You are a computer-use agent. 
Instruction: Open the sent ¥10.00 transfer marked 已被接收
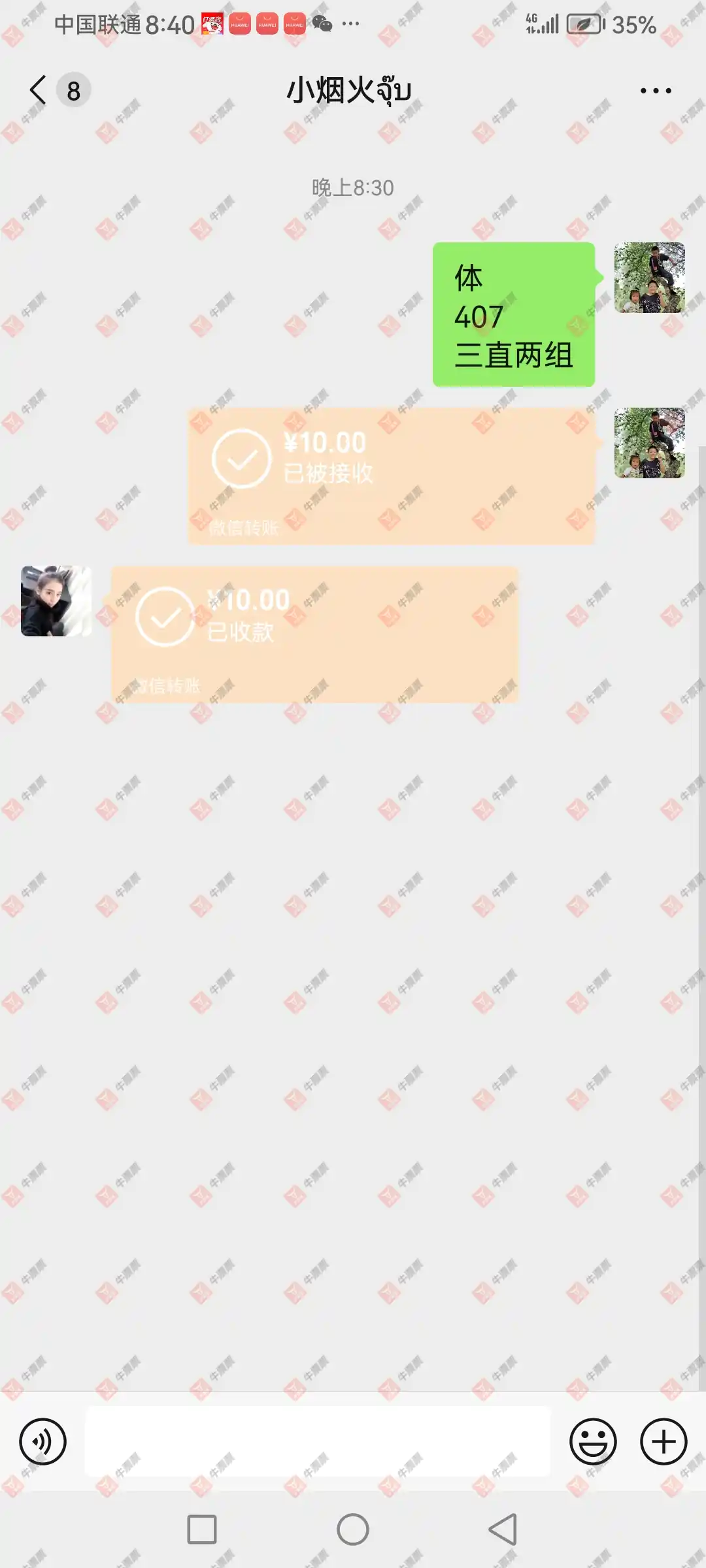pos(391,476)
